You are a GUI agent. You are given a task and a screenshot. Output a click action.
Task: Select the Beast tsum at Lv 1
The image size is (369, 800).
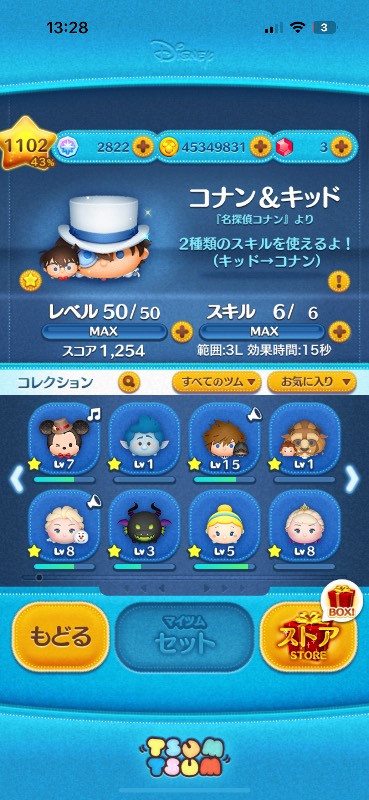[304, 441]
